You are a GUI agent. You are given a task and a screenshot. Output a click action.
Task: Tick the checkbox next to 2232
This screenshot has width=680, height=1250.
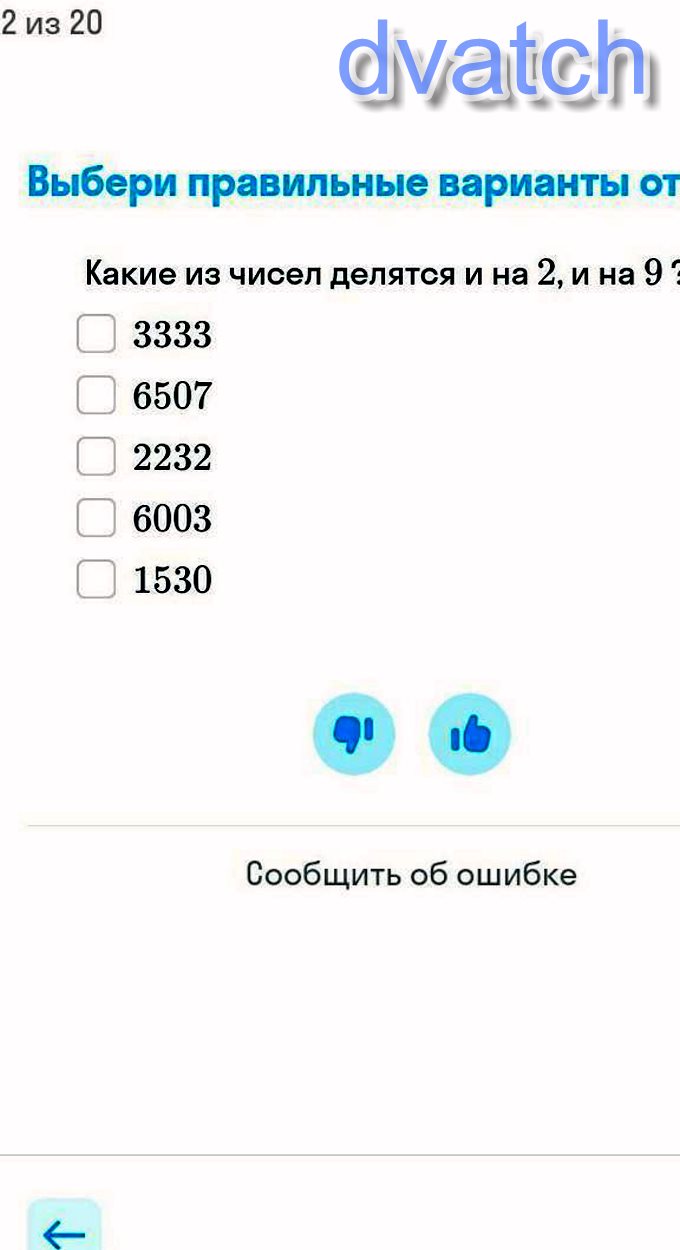[x=96, y=457]
